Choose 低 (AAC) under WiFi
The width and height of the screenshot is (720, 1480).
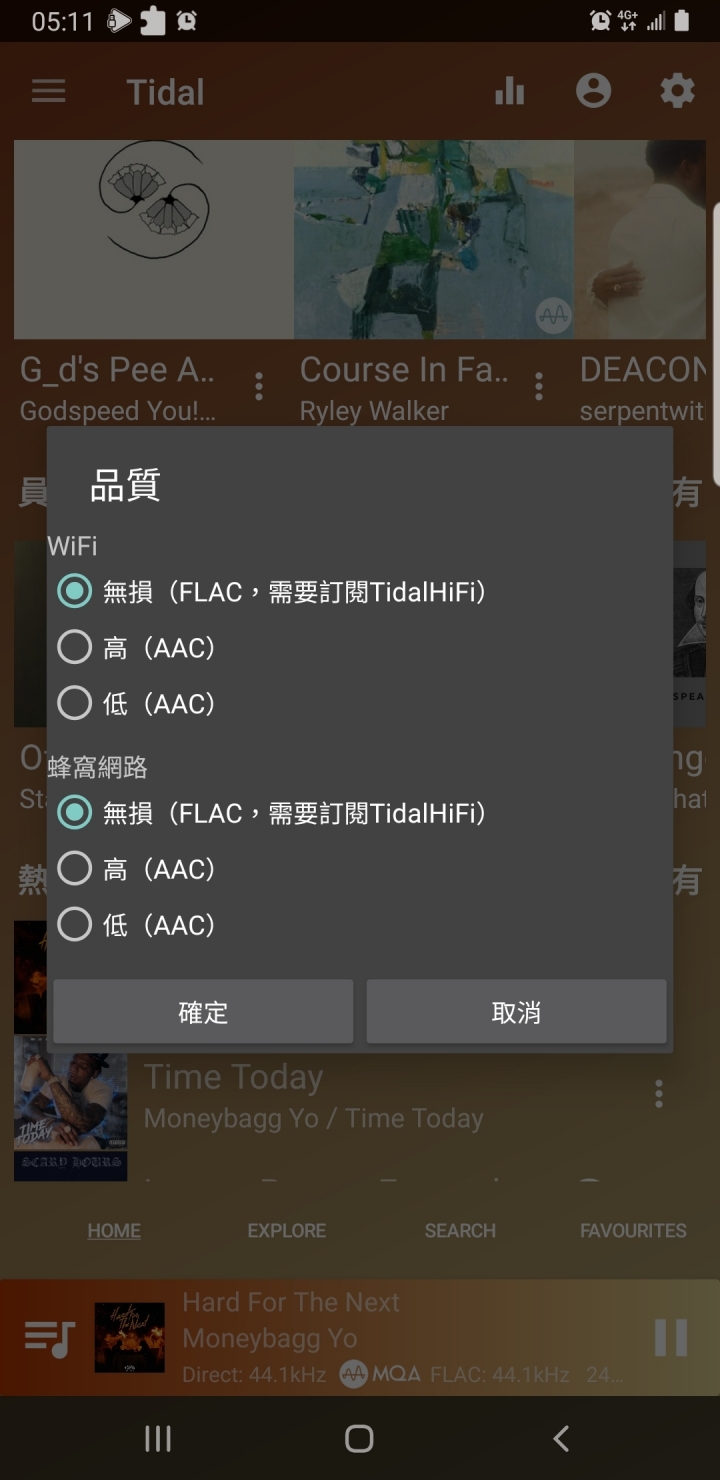[x=75, y=704]
